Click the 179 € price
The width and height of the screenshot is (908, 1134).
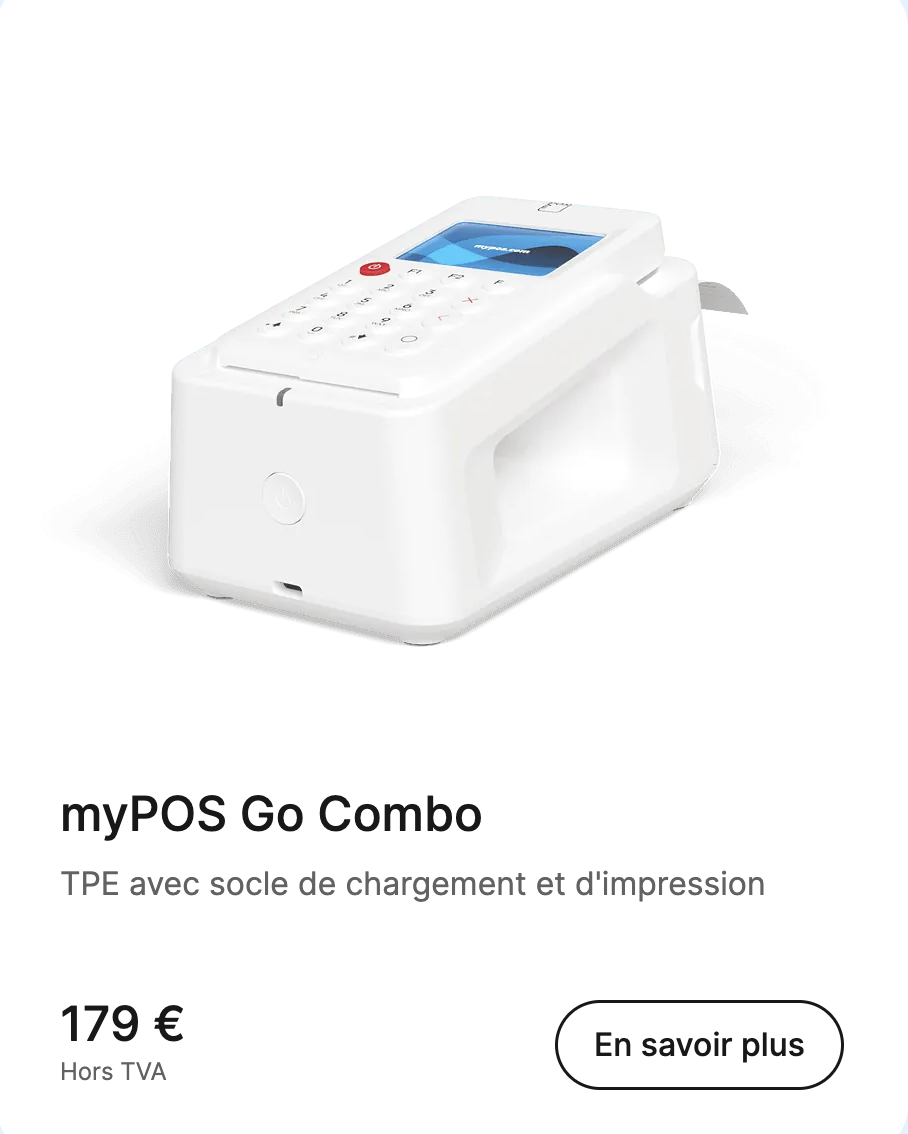pyautogui.click(x=123, y=1022)
